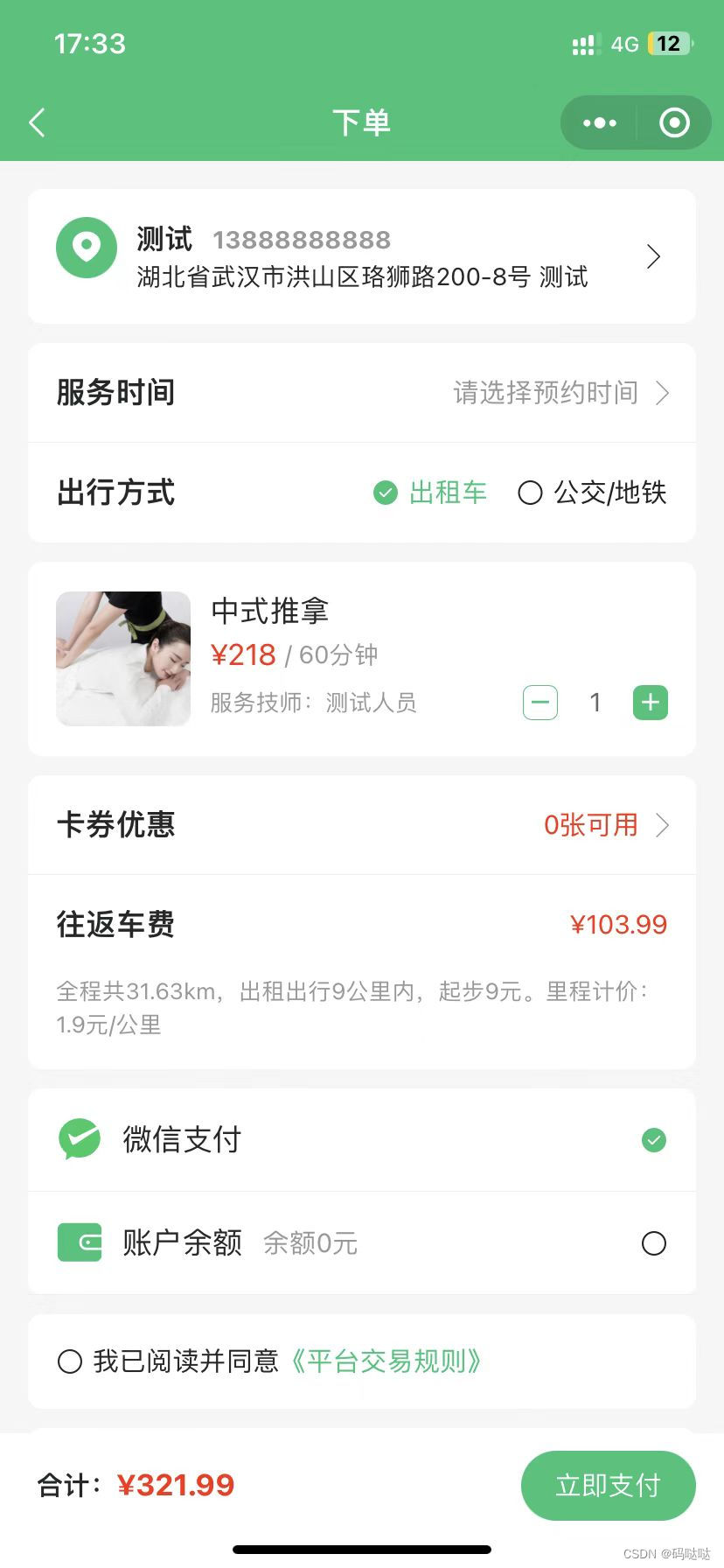The image size is (724, 1568).
Task: Open the 《平台交易规则》 link
Action: click(386, 1361)
